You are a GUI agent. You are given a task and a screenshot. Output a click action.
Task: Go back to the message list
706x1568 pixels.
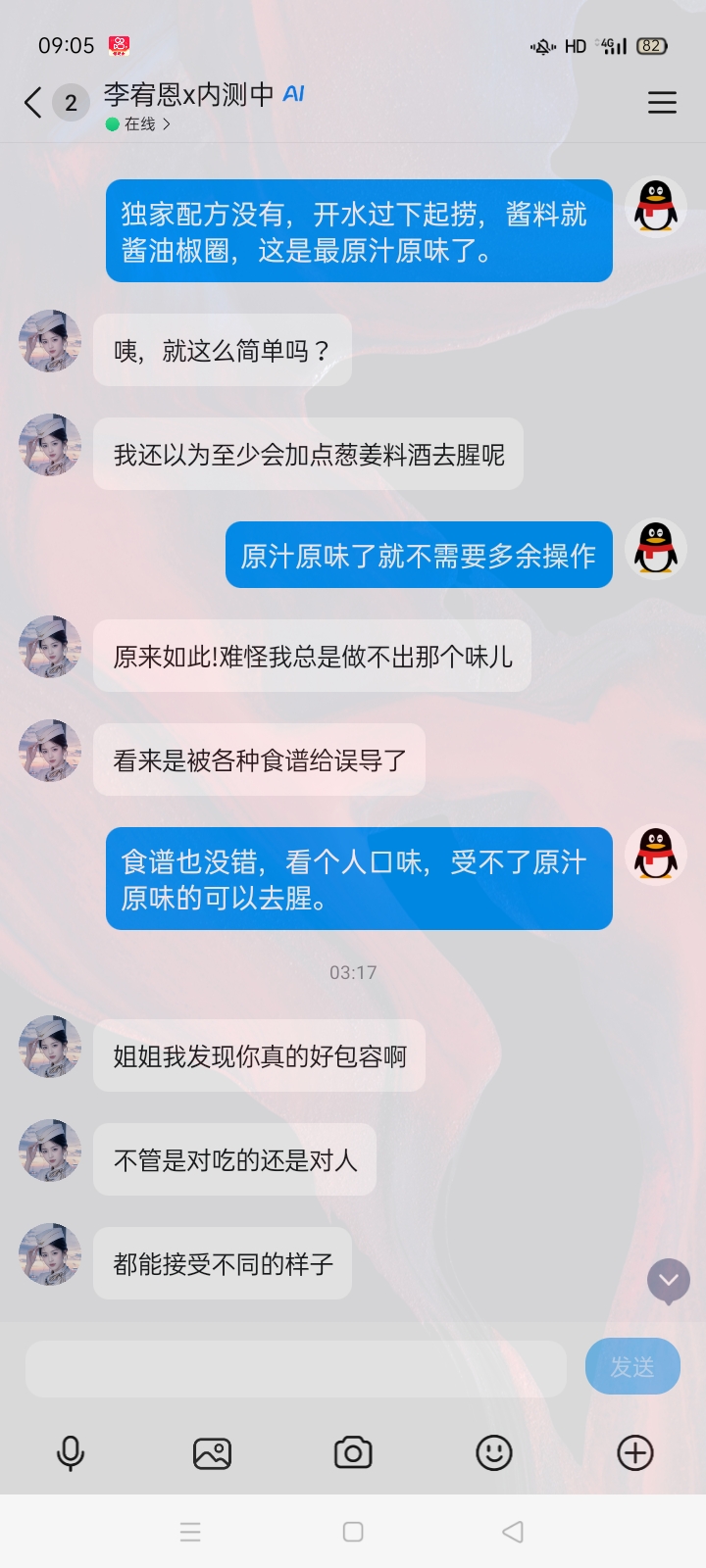33,102
